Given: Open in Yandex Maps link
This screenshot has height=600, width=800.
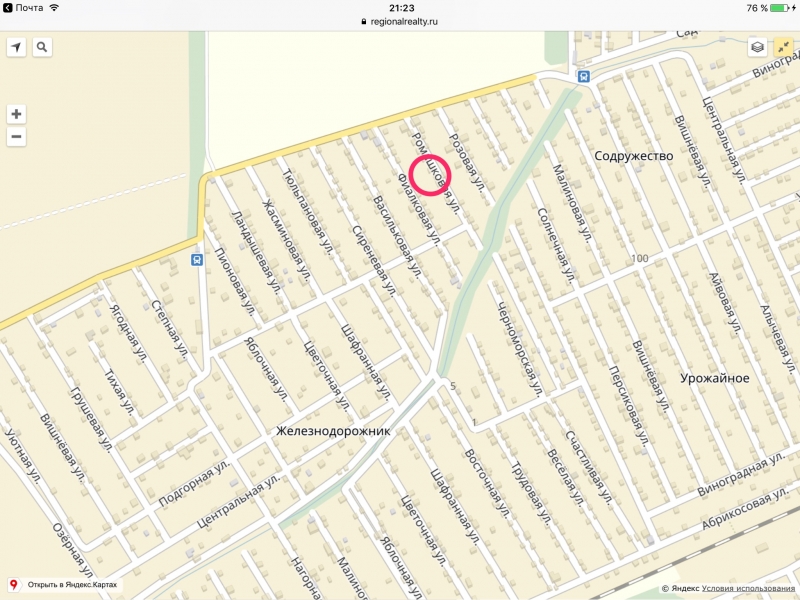Looking at the screenshot, I should pyautogui.click(x=70, y=585).
